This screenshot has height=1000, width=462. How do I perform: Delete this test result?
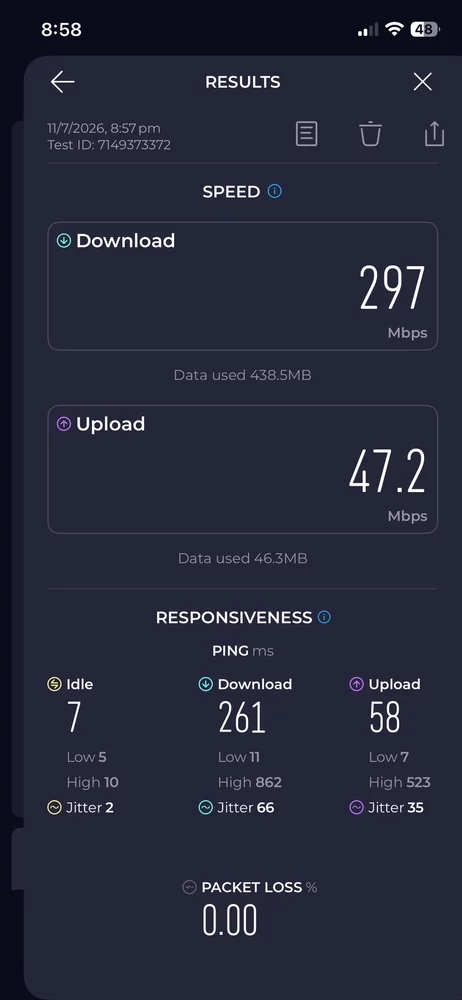[370, 134]
